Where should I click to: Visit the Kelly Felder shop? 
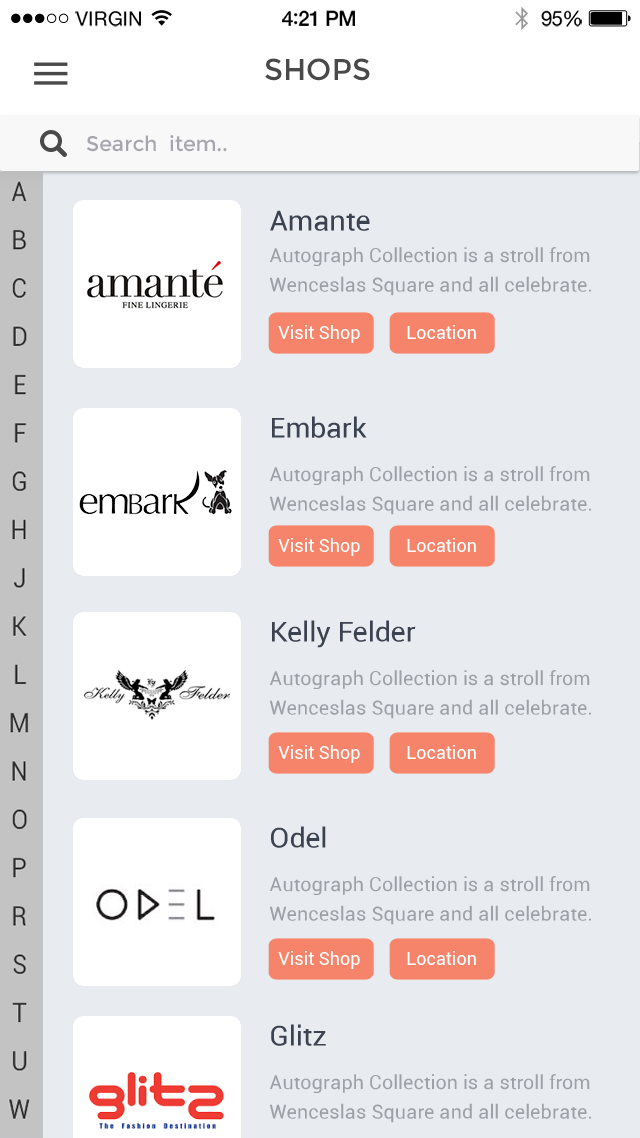(320, 753)
